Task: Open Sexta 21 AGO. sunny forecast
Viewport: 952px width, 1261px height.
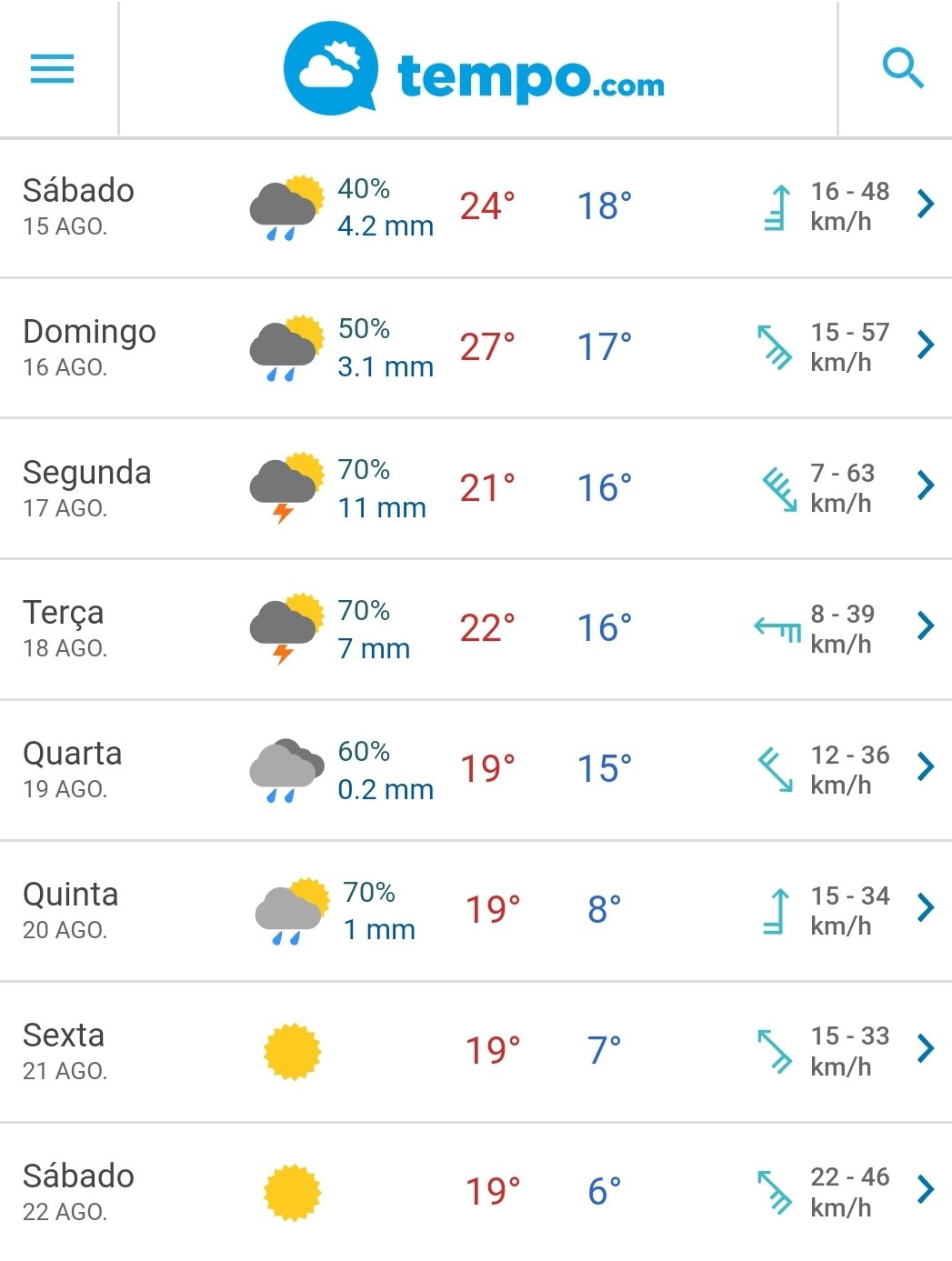Action: point(476,1051)
